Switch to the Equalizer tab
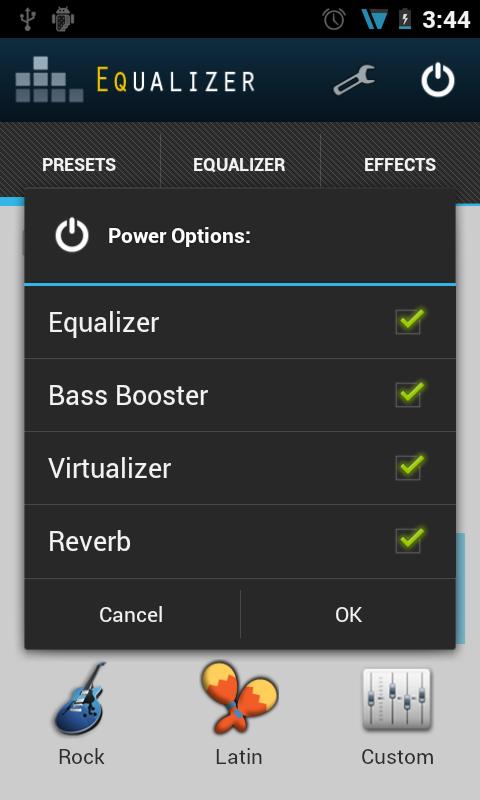Screen dimensions: 480x800 coord(239,164)
